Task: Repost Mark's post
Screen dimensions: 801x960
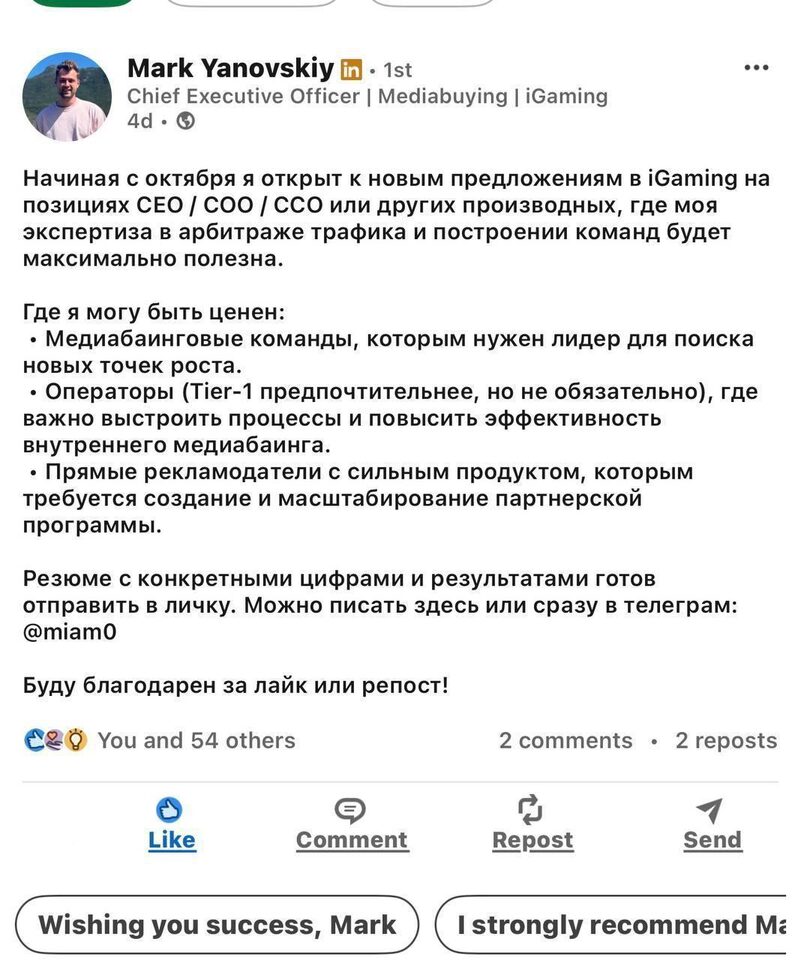Action: (532, 824)
